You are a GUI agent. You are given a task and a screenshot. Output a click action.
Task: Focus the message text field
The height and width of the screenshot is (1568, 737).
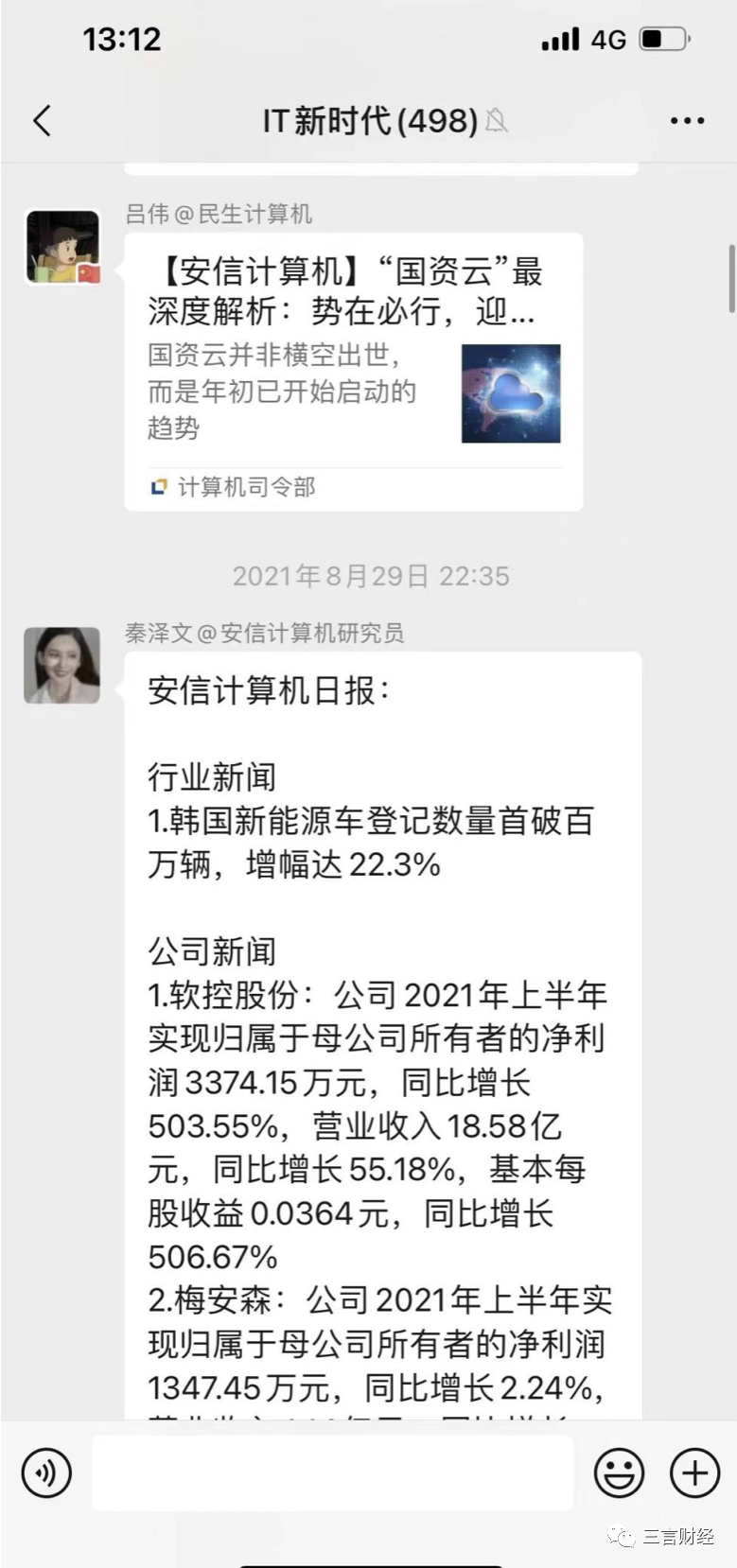(332, 1472)
